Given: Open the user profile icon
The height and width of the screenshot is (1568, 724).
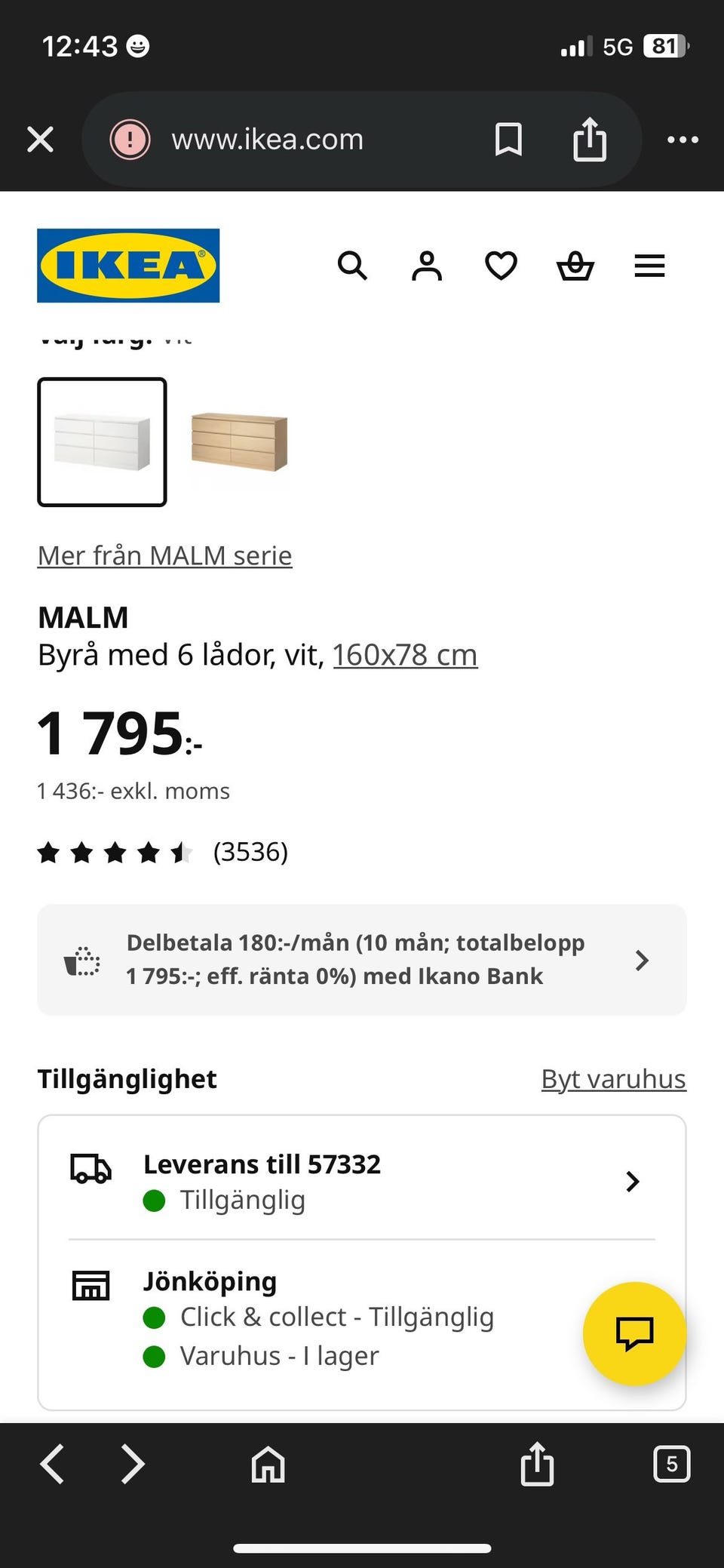Looking at the screenshot, I should (426, 266).
